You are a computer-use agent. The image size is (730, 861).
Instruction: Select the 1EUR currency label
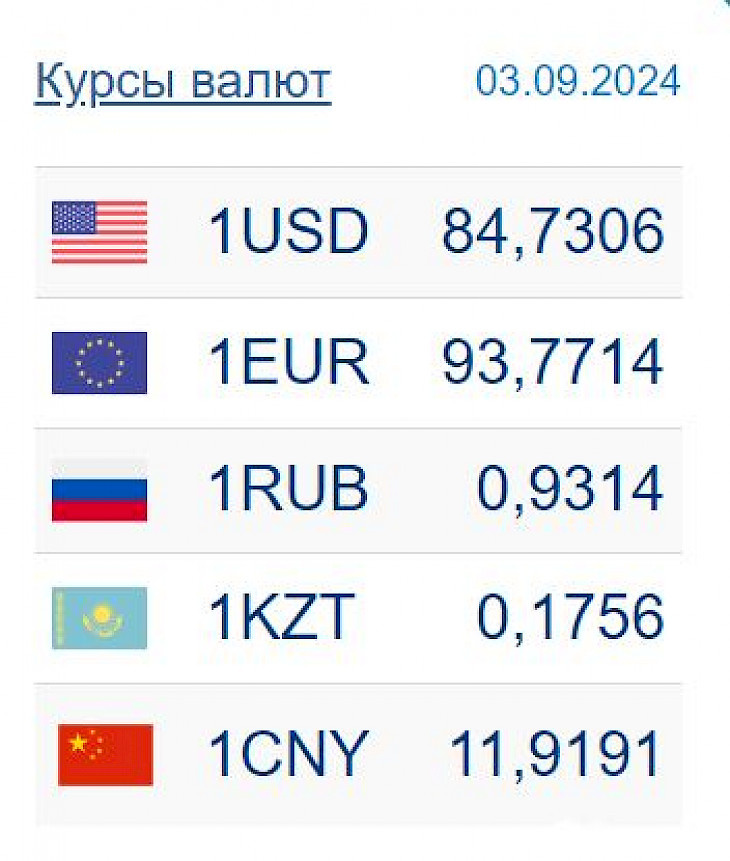tap(287, 360)
